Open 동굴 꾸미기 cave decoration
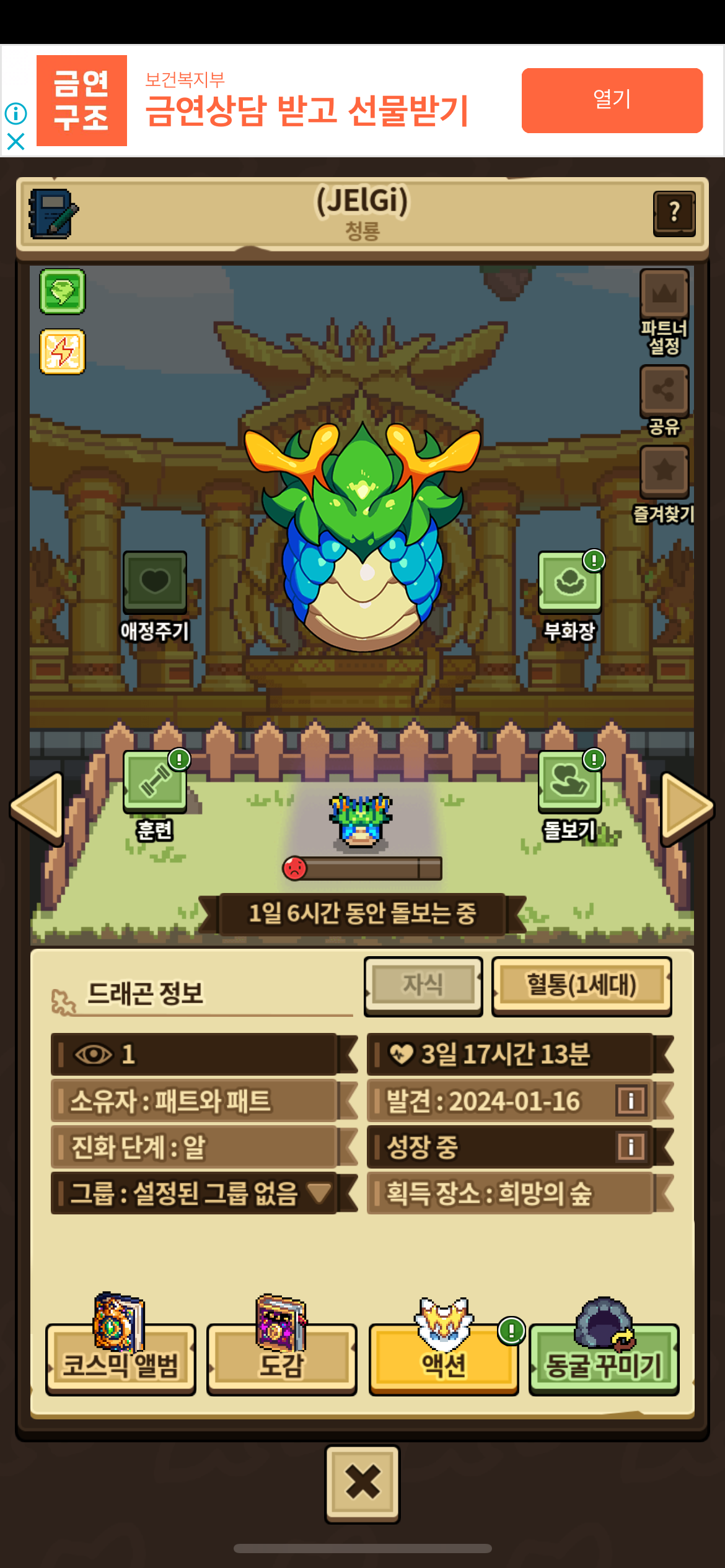 click(x=604, y=1359)
